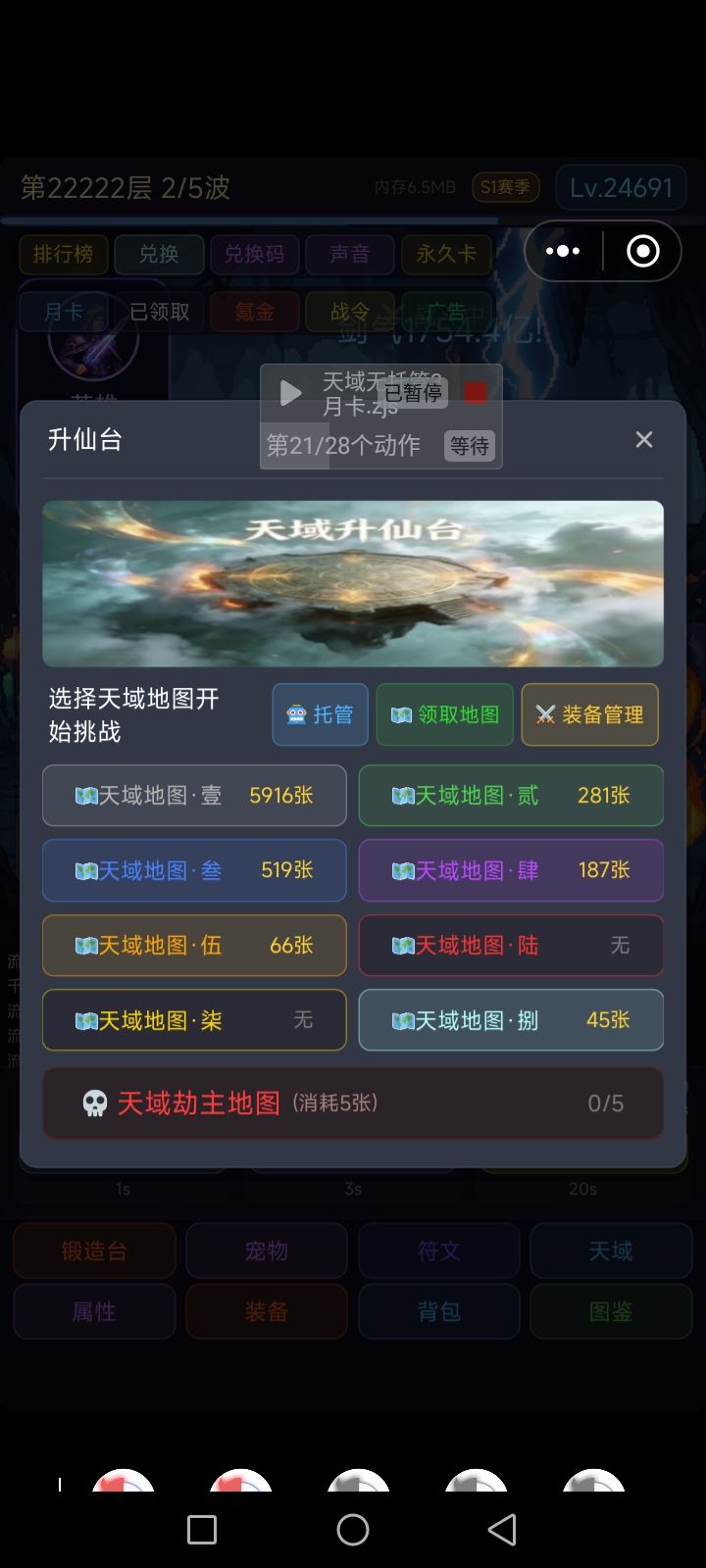
Task: Resume the paused 已暂停 automation
Action: (289, 391)
